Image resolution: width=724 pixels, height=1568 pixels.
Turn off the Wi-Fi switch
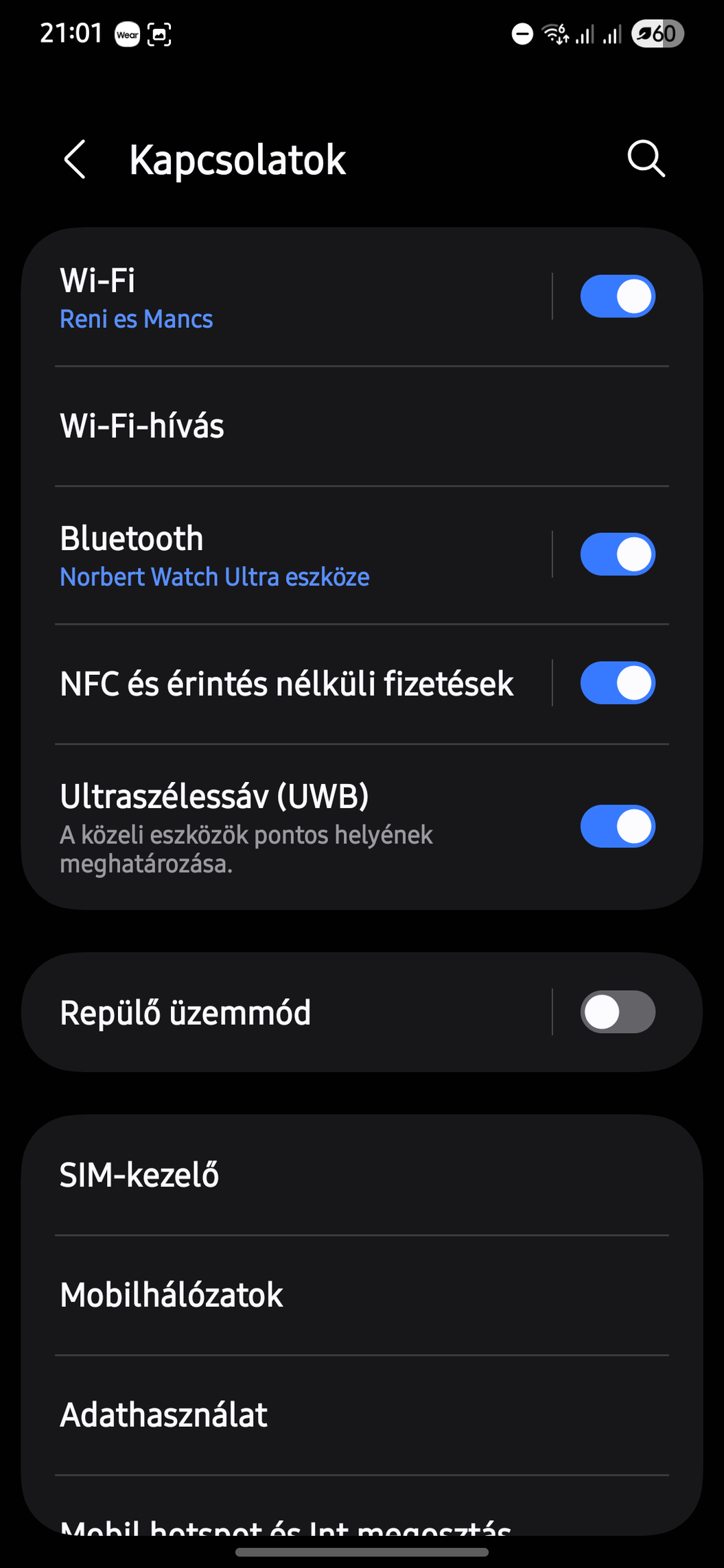point(618,296)
